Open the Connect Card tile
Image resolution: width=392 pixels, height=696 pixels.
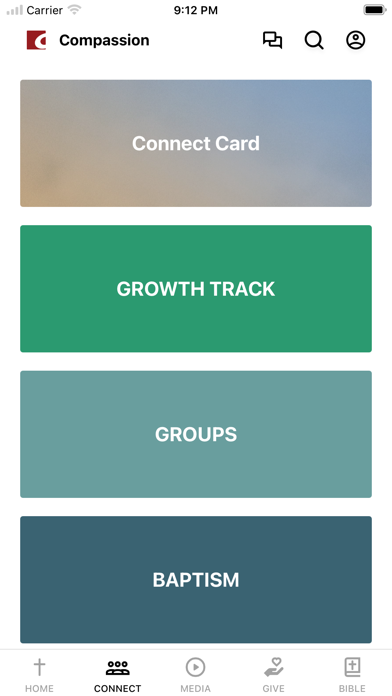coord(196,143)
